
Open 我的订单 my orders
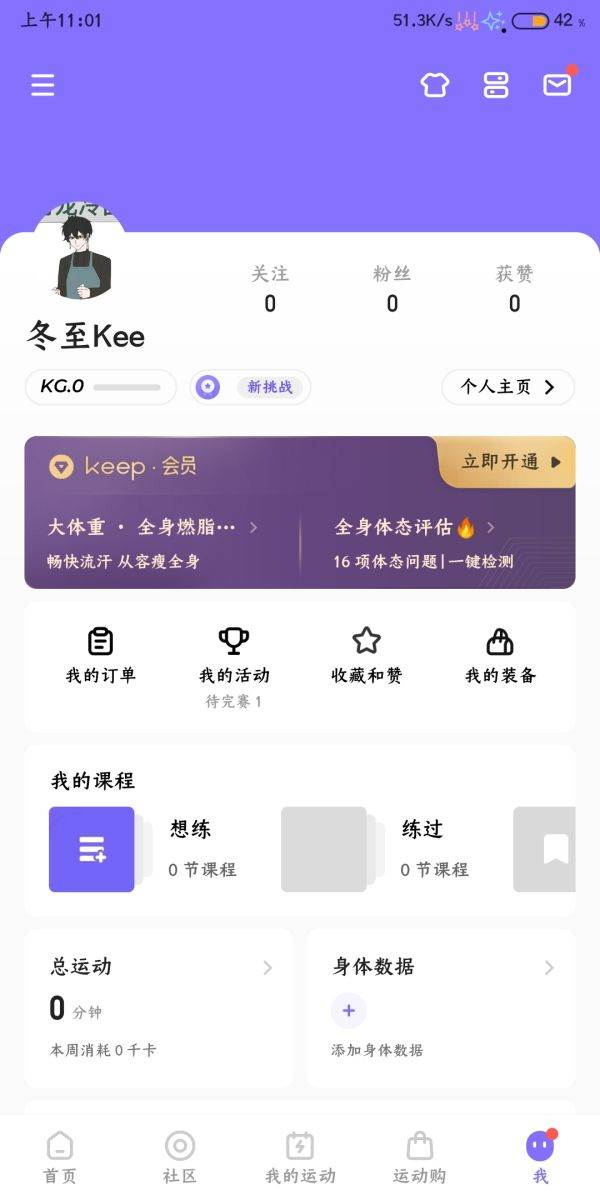(101, 657)
